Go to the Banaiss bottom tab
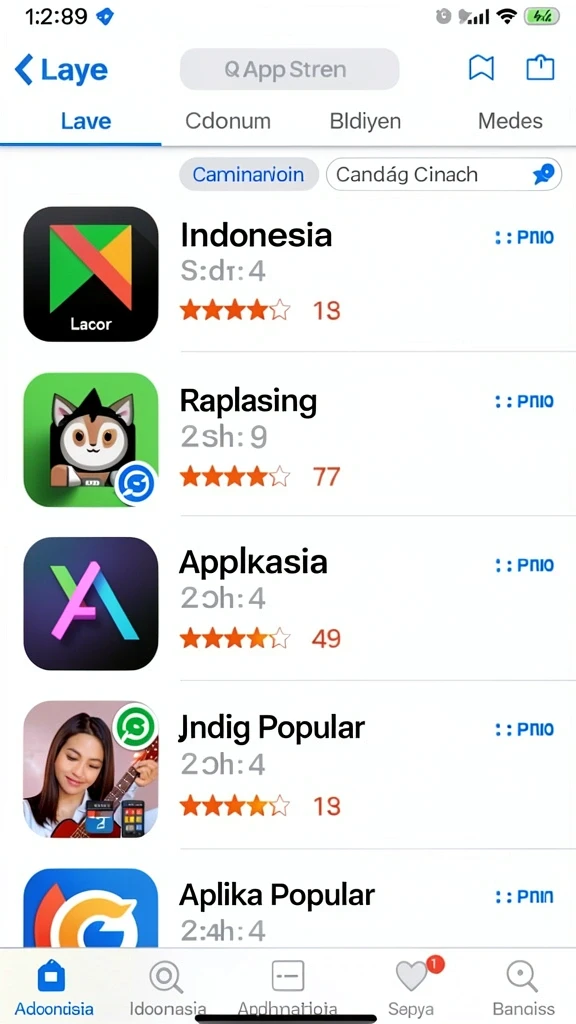Screen dimensions: 576x1024 (x=522, y=988)
